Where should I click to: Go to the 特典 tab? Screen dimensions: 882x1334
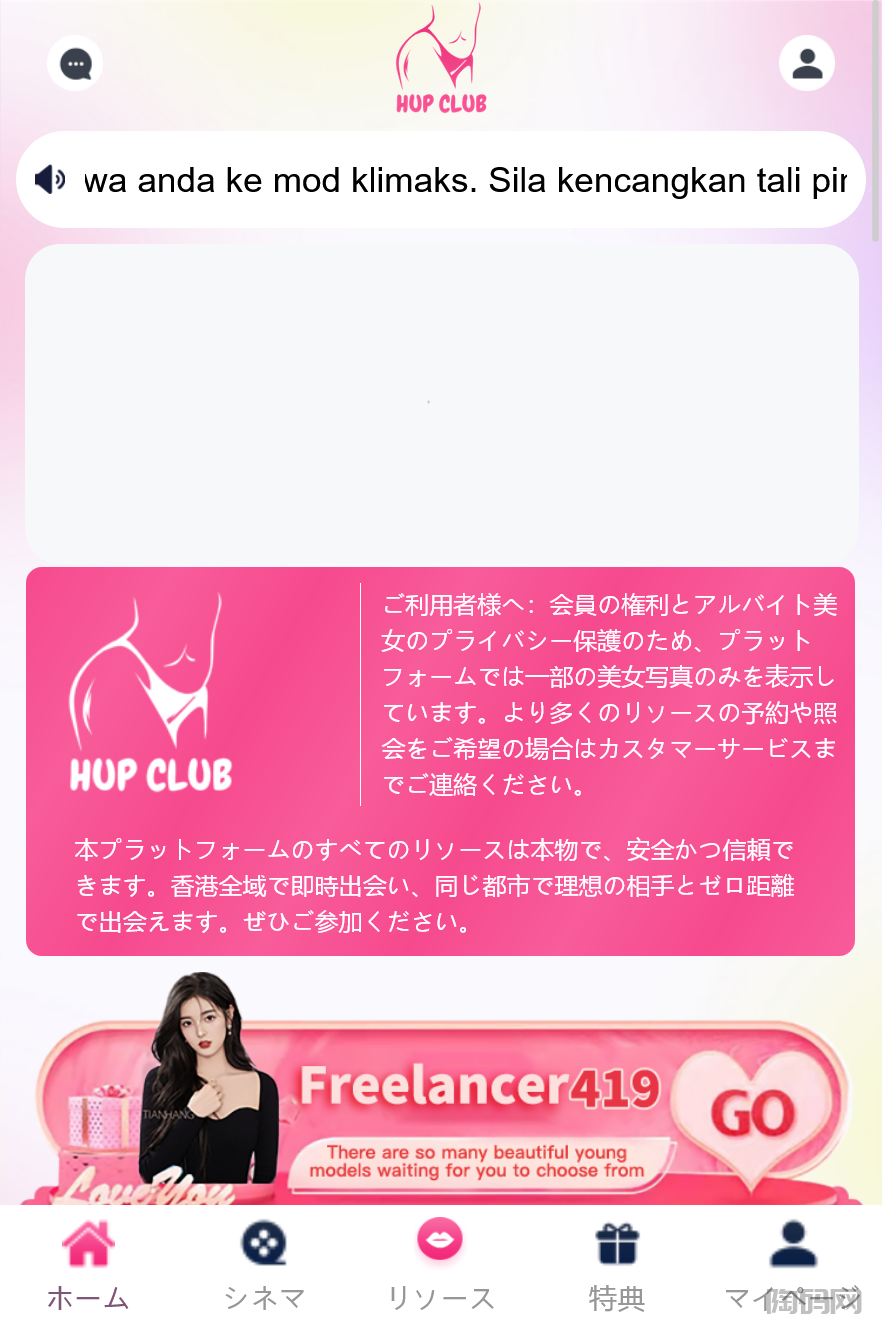click(x=617, y=1266)
